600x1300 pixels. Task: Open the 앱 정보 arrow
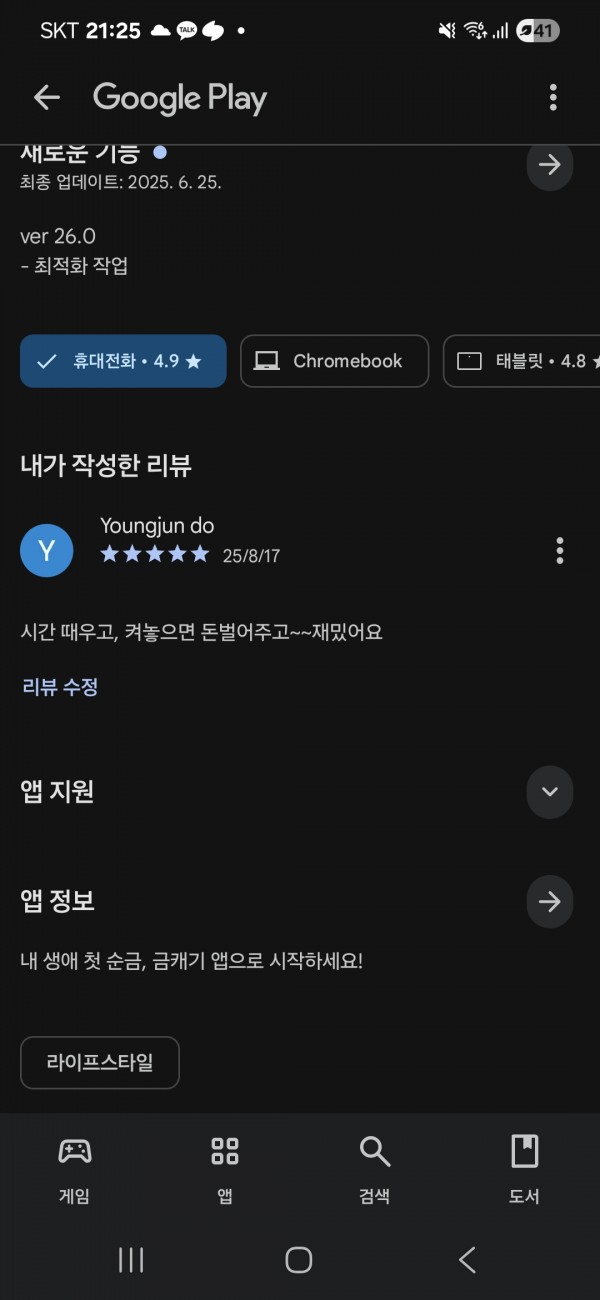tap(549, 901)
